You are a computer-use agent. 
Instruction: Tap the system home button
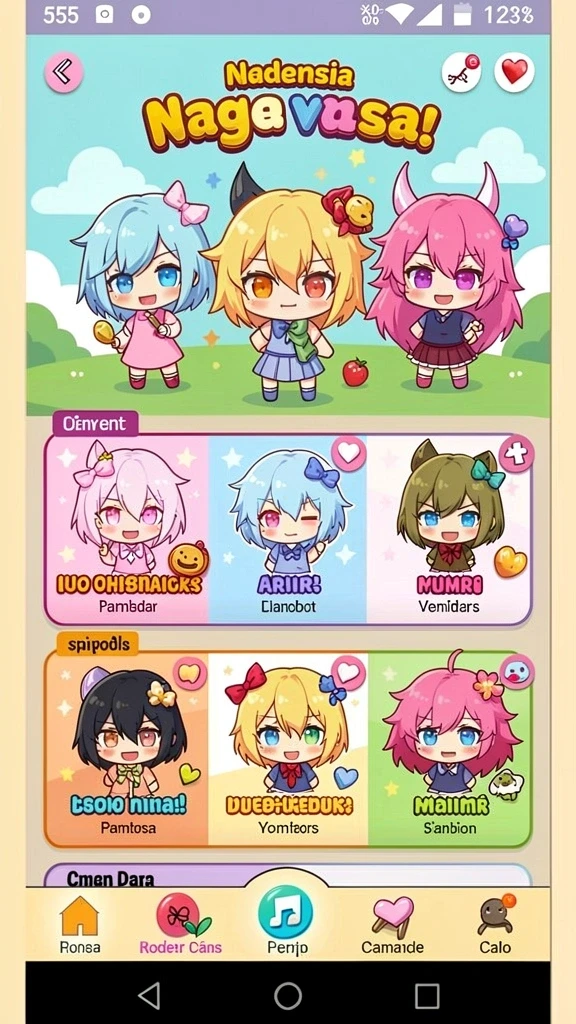click(x=288, y=996)
